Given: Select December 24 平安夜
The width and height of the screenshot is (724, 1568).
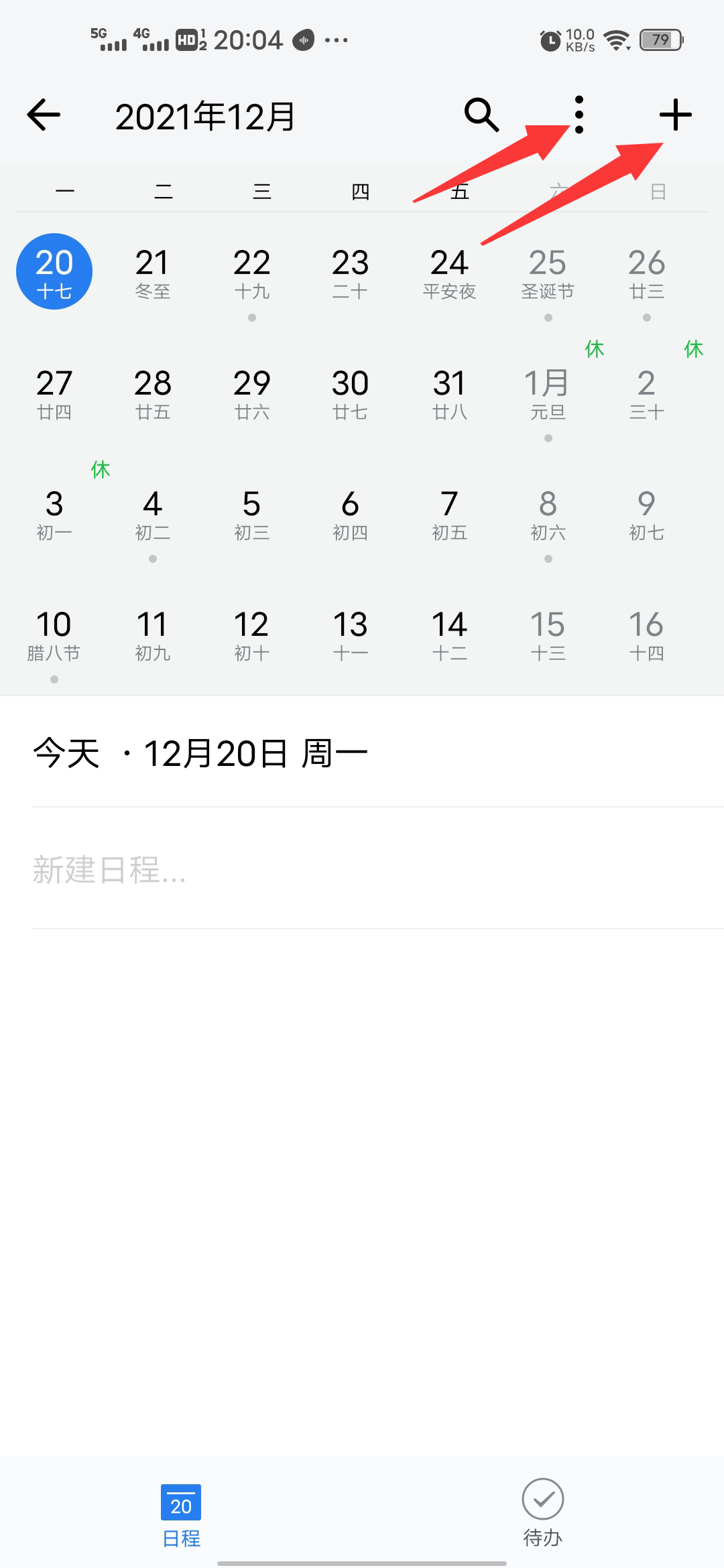Looking at the screenshot, I should click(x=449, y=272).
